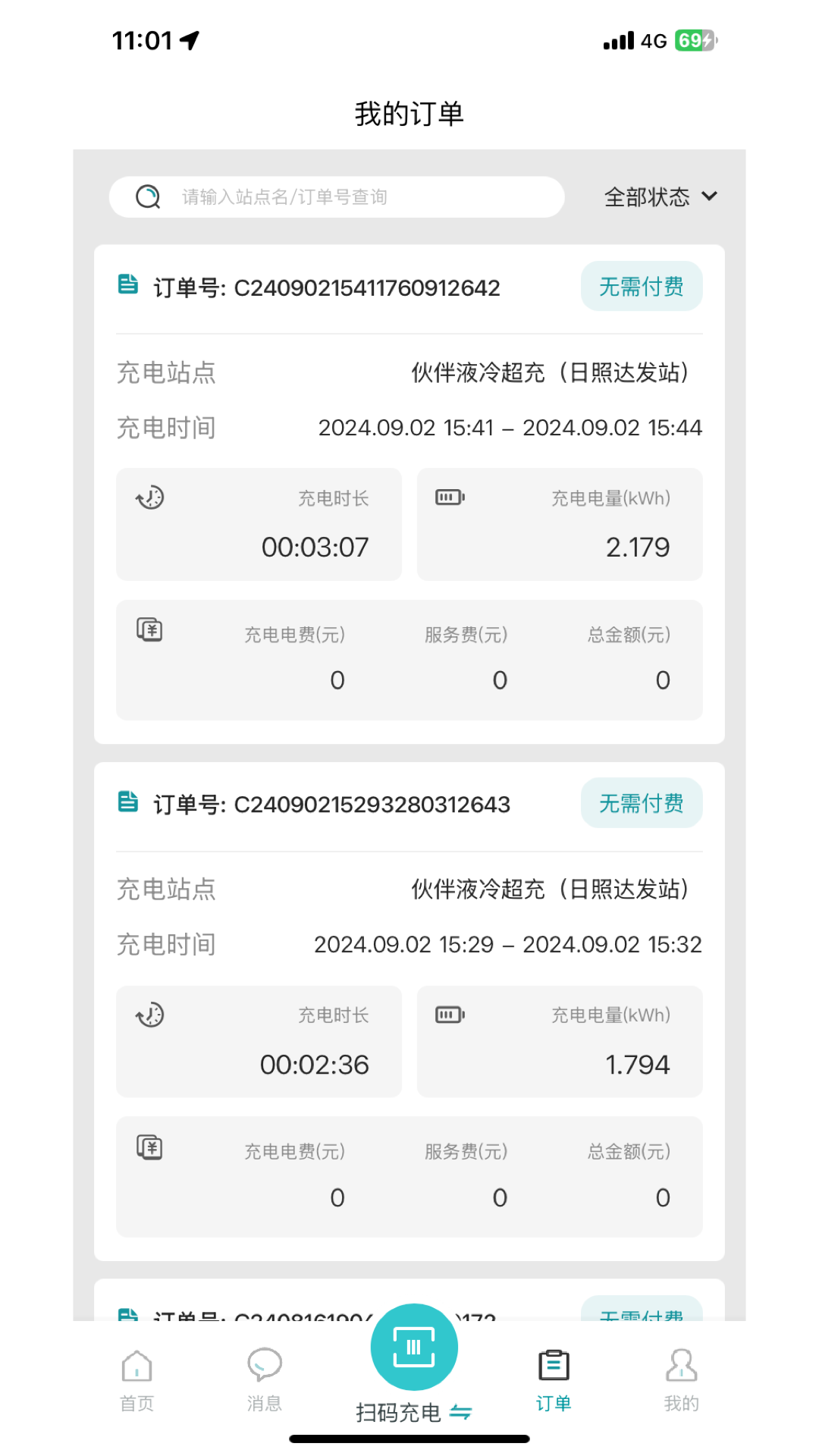Expand the 全部状态 status filter dropdown

(x=660, y=197)
